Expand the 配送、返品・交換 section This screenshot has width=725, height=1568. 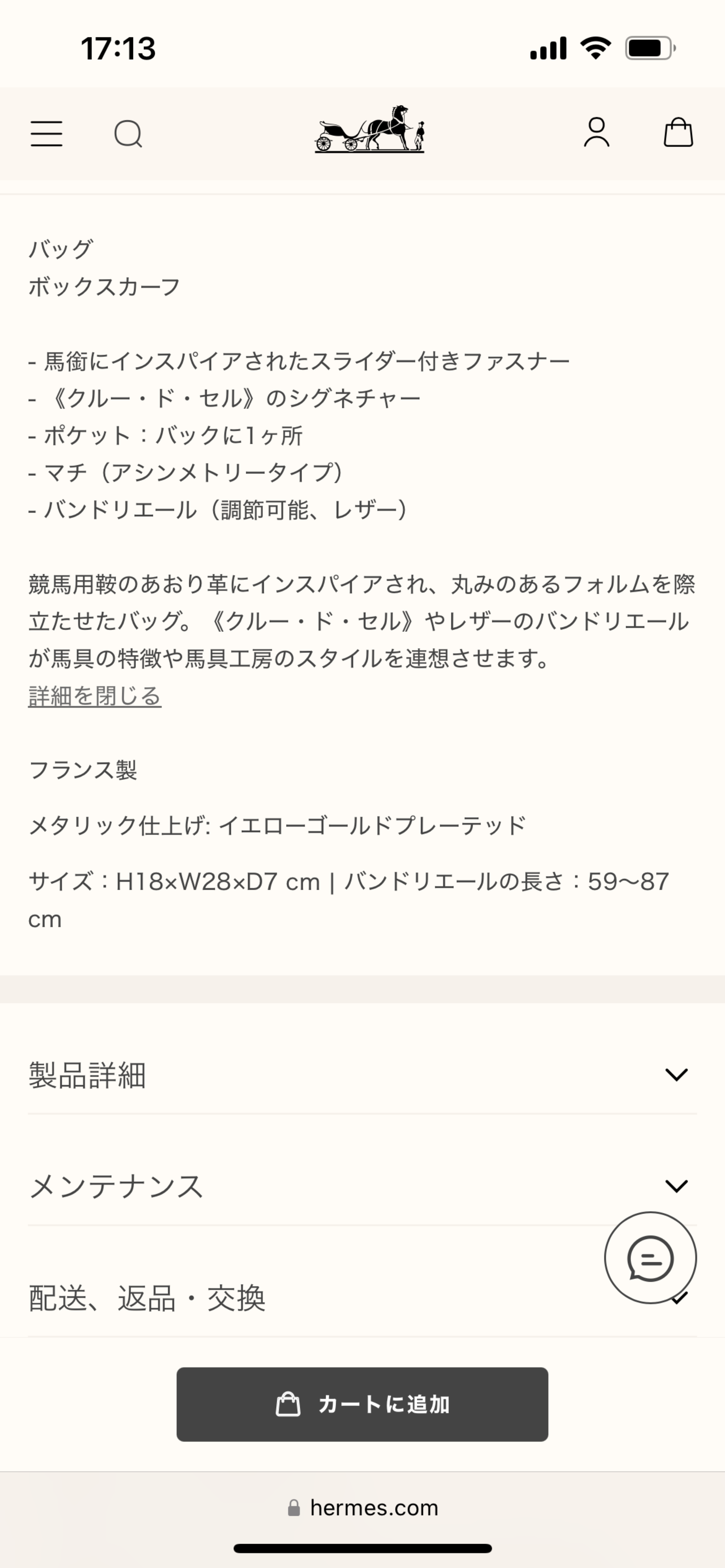coord(304,1298)
